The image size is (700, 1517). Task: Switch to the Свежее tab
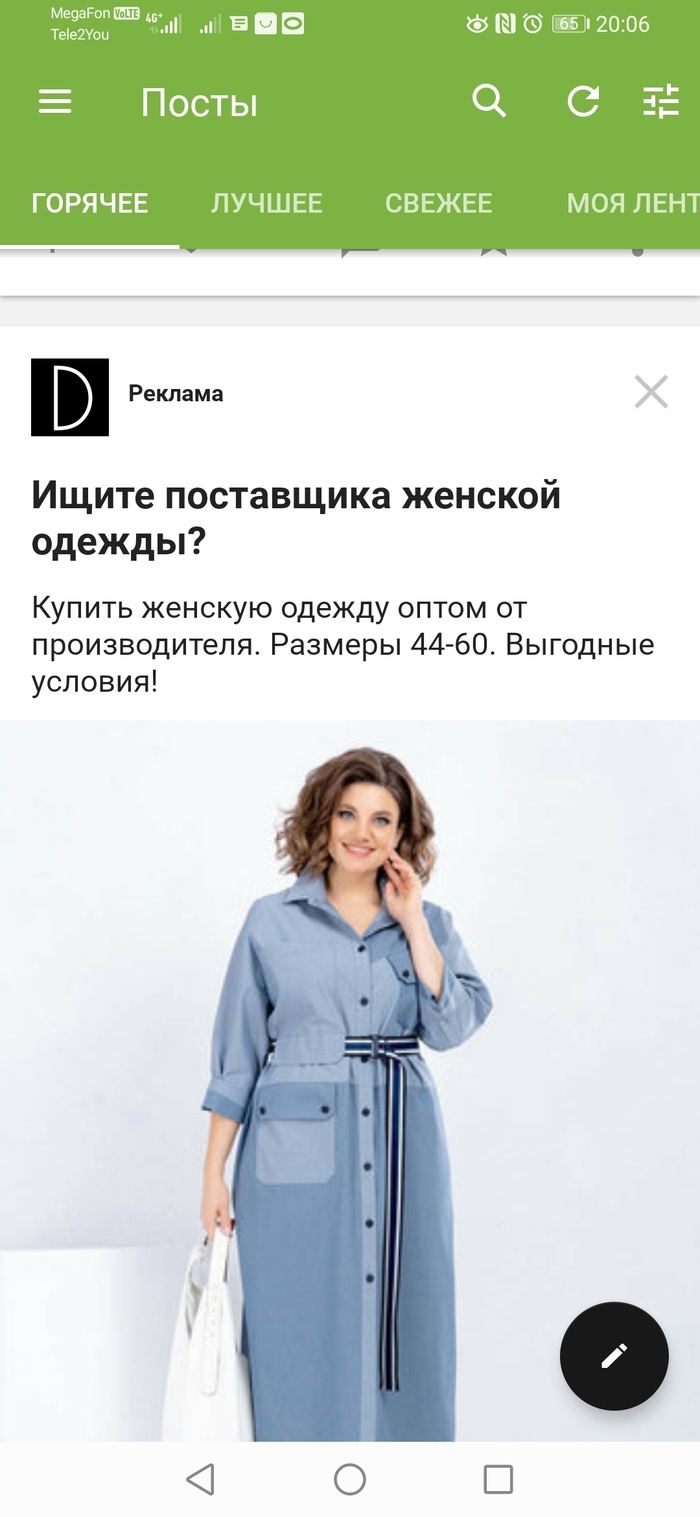pos(438,203)
